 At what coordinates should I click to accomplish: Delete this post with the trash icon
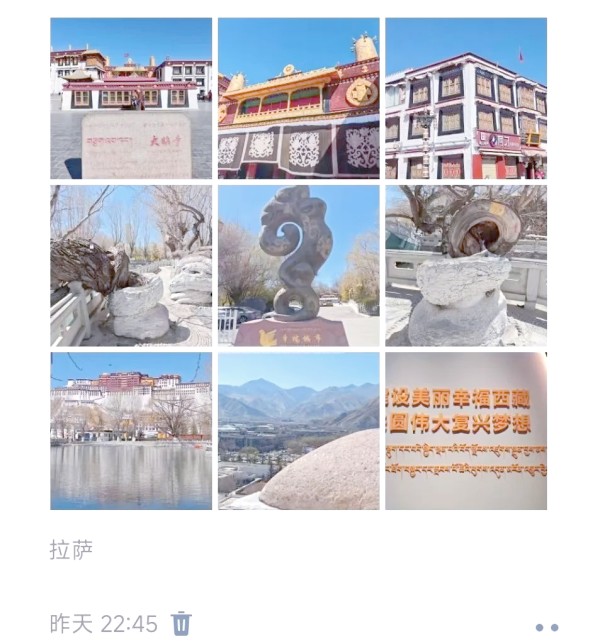(181, 624)
